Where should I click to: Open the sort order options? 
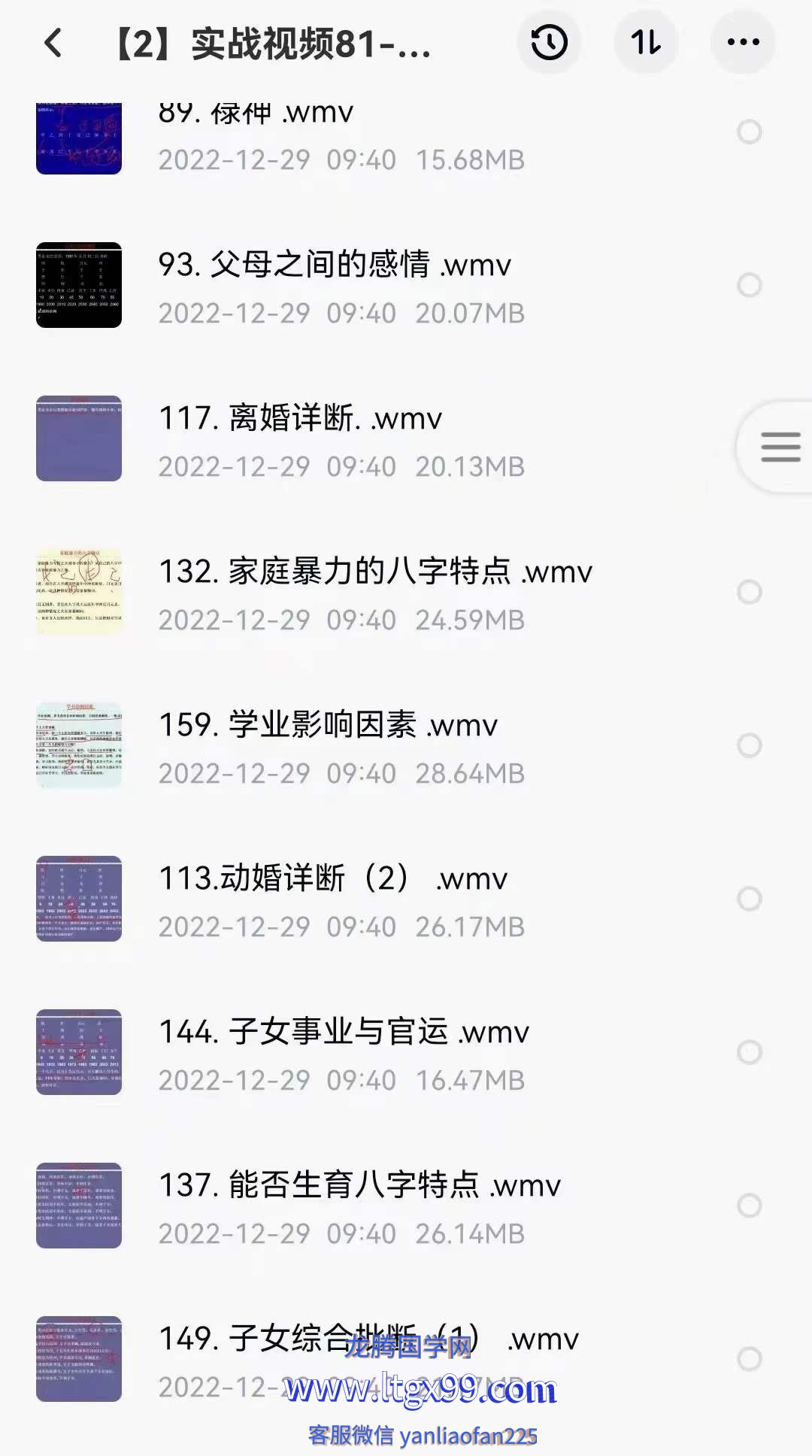(x=646, y=43)
